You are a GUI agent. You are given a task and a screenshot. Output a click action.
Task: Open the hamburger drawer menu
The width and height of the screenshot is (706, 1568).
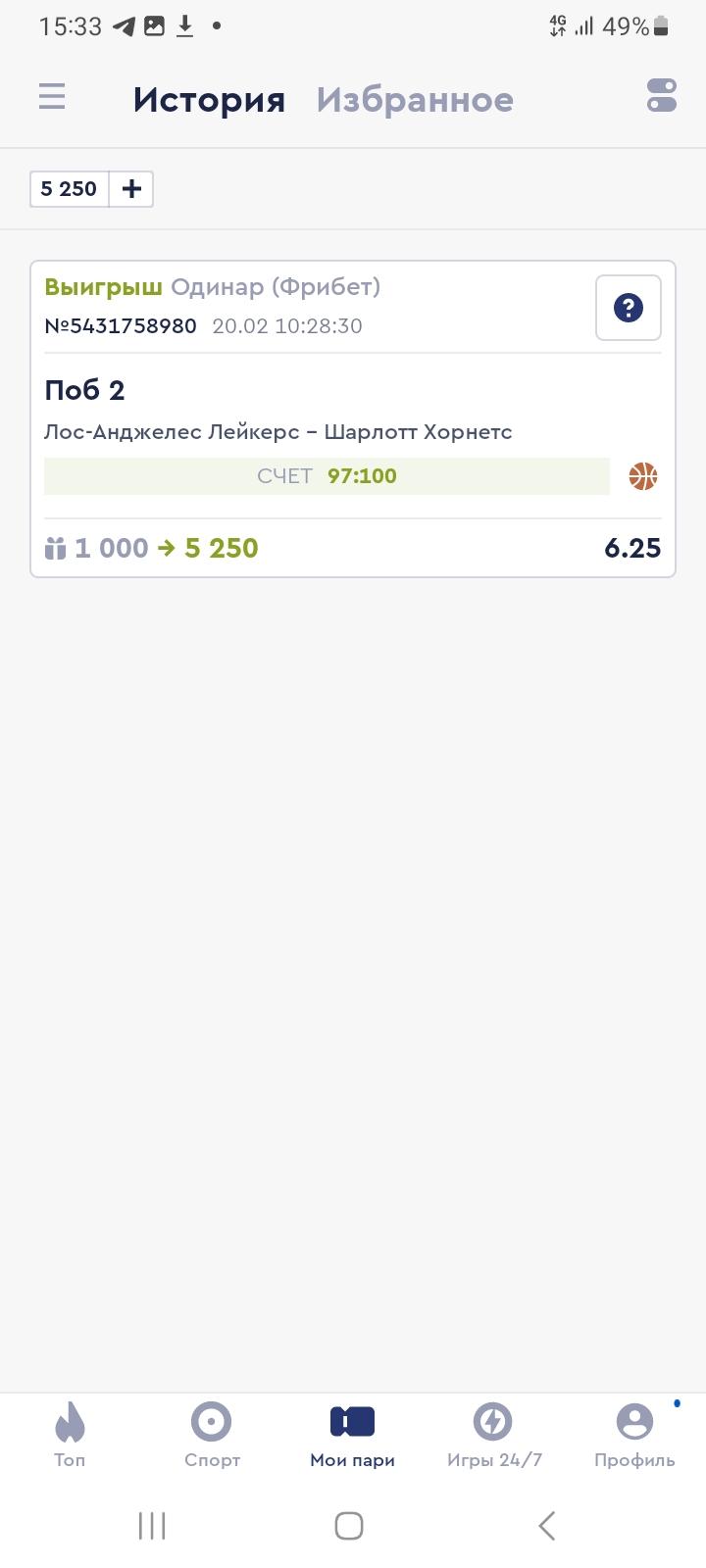(x=52, y=96)
